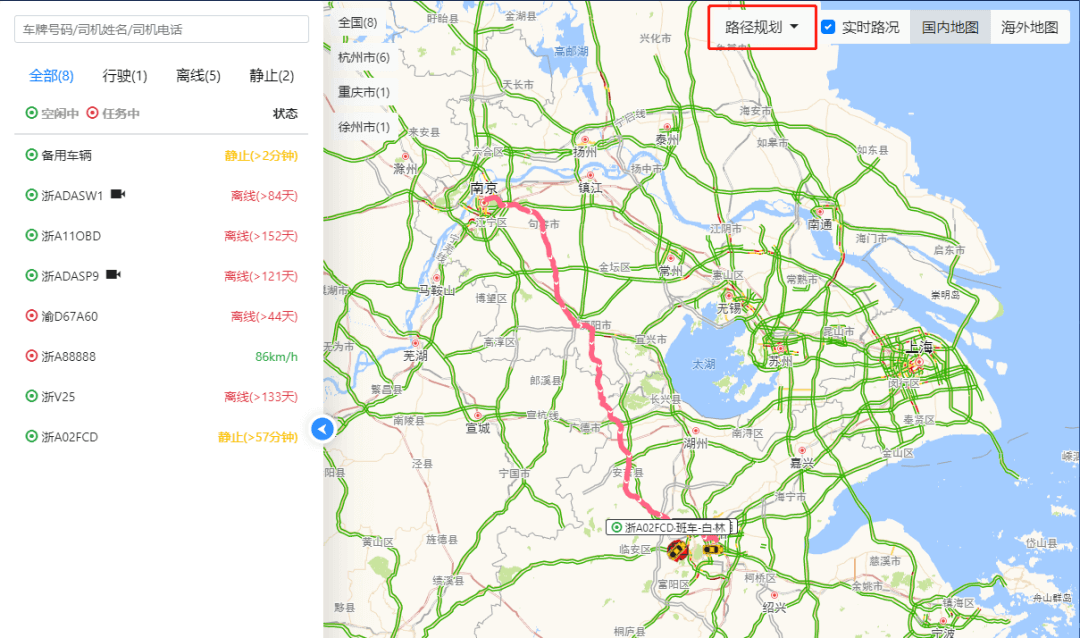Filter map by 杭州市(6)
This screenshot has height=638, width=1080.
click(x=363, y=57)
